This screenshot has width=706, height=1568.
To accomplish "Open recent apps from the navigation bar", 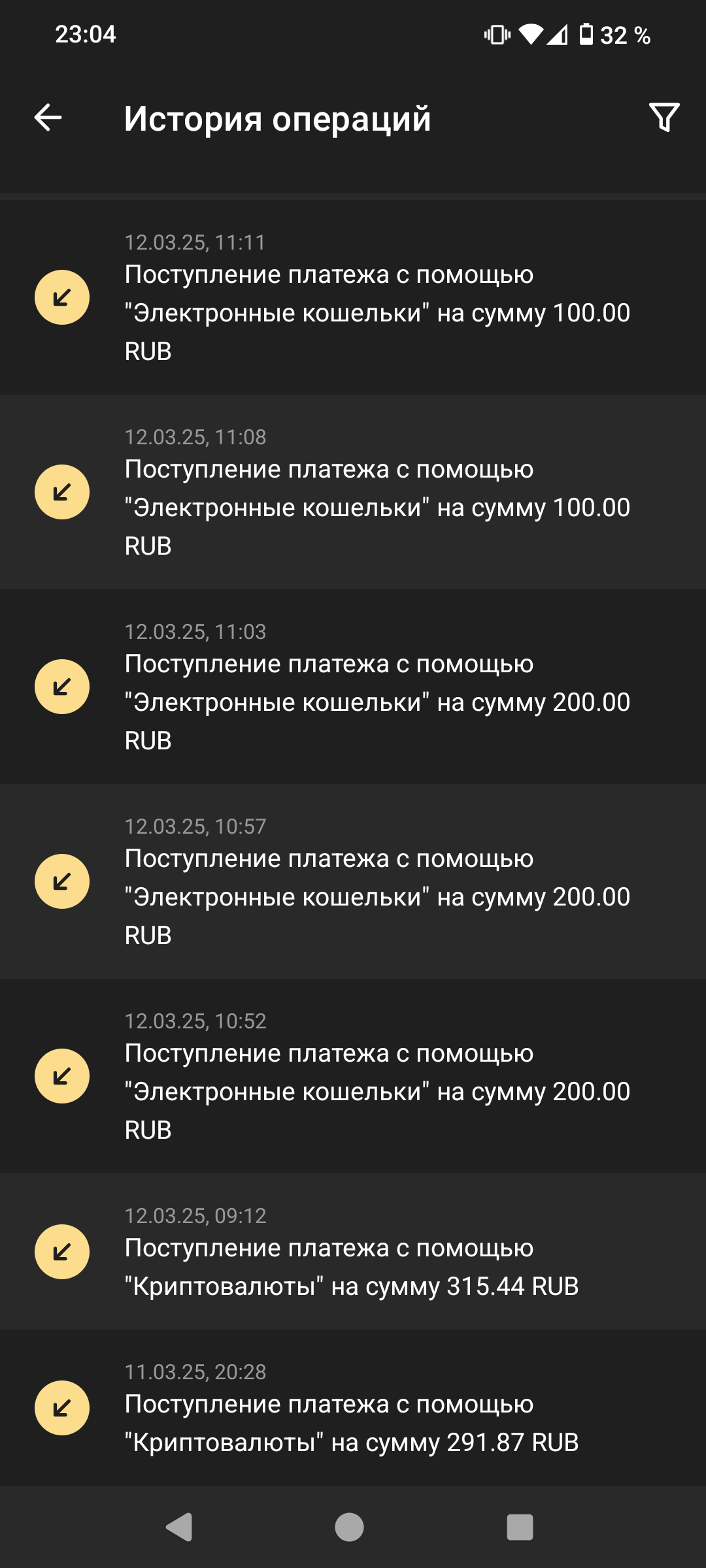I will click(x=520, y=1527).
